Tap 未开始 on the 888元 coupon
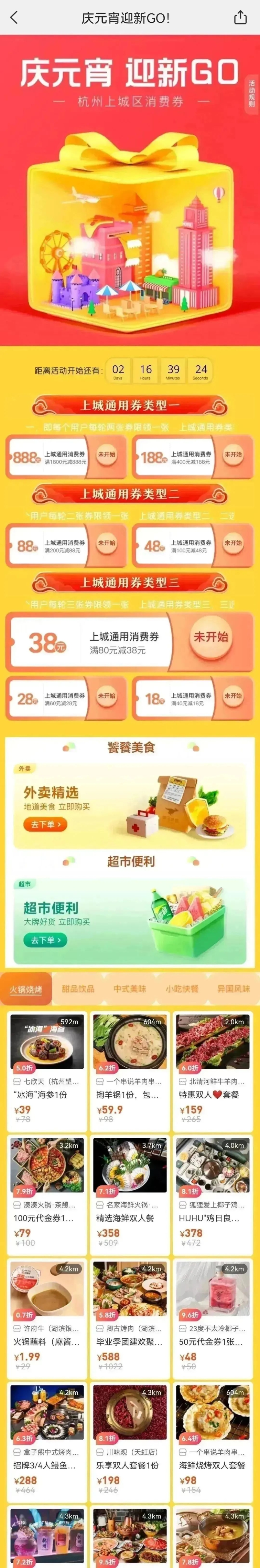The height and width of the screenshot is (1568, 260). pyautogui.click(x=107, y=455)
